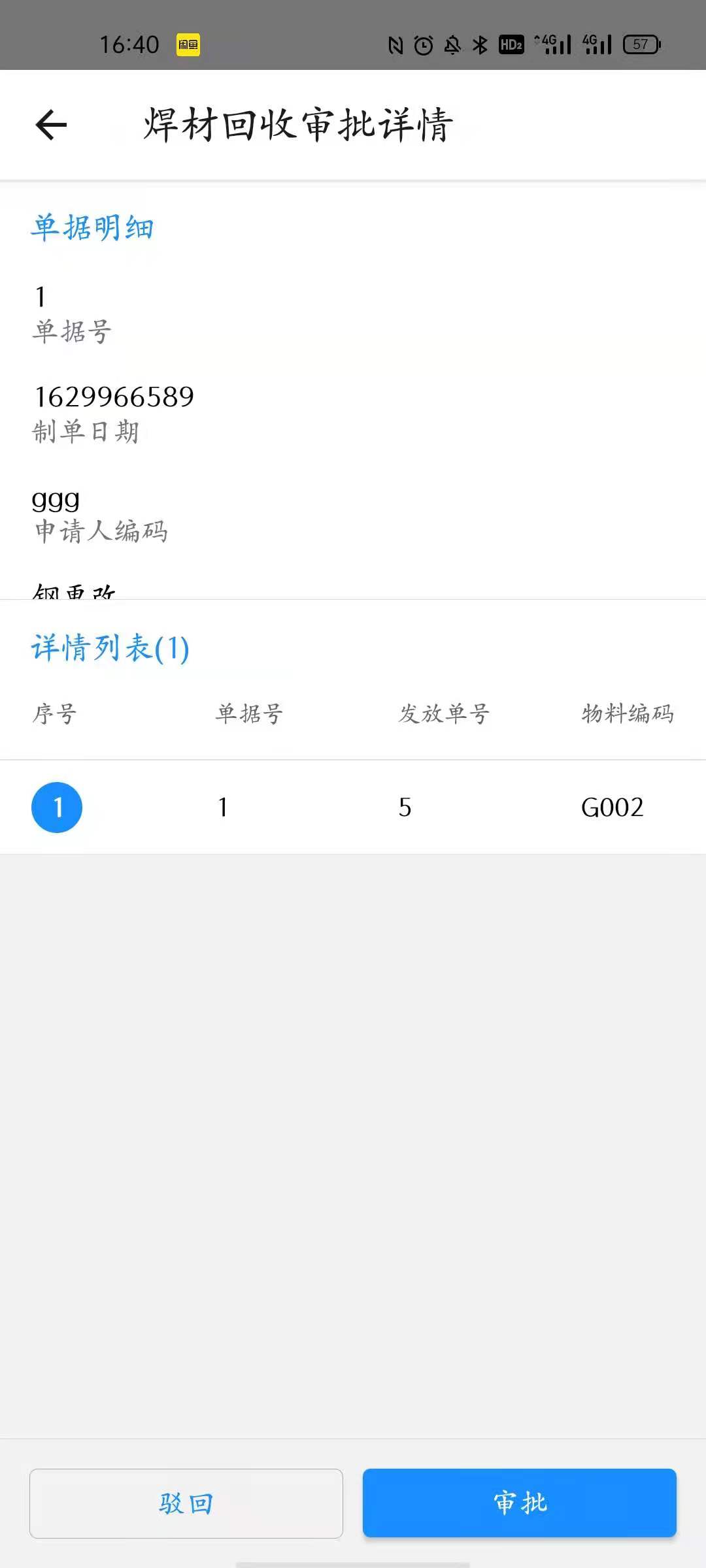This screenshot has height=1568, width=706.
Task: Tap the applicant code value ggg
Action: pos(55,499)
